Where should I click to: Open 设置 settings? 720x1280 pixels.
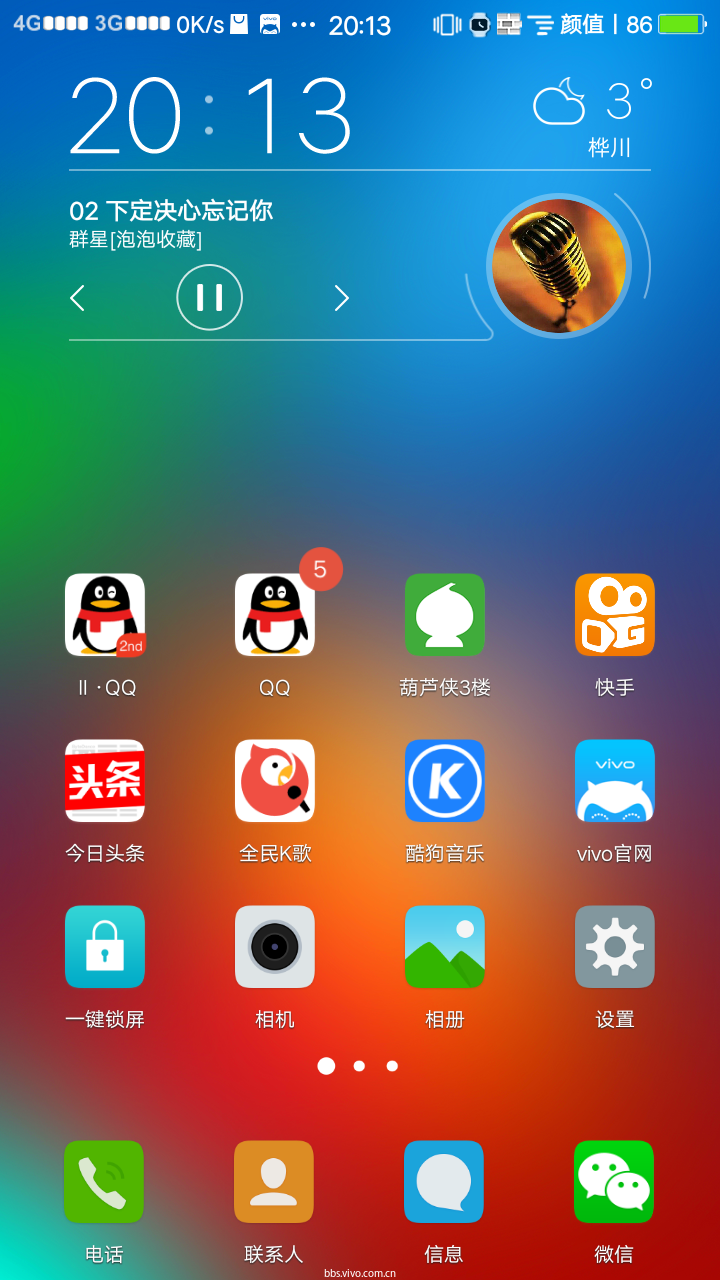(x=615, y=947)
